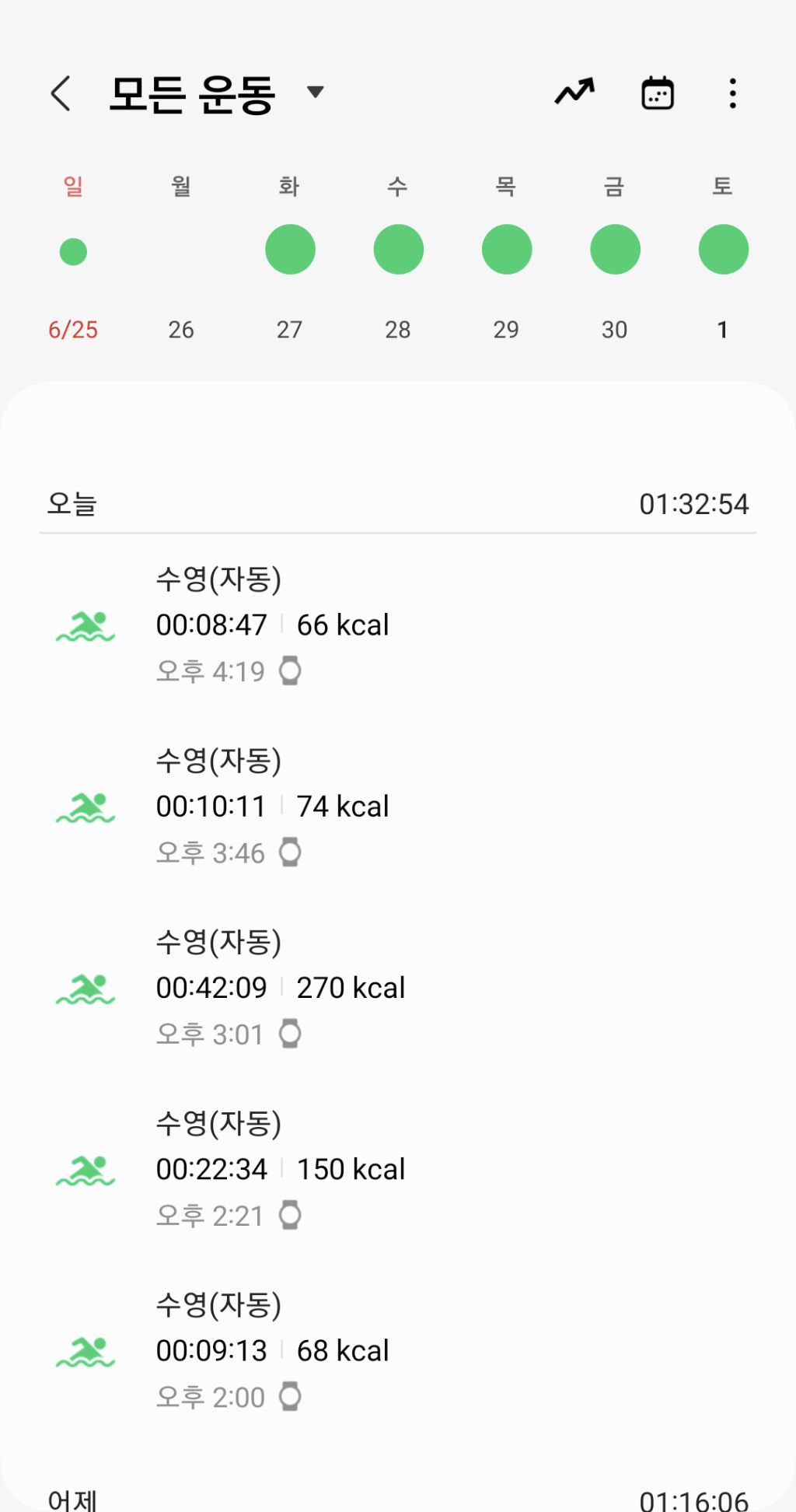Select Sunday's small activity dot
The image size is (796, 1512).
[x=73, y=251]
